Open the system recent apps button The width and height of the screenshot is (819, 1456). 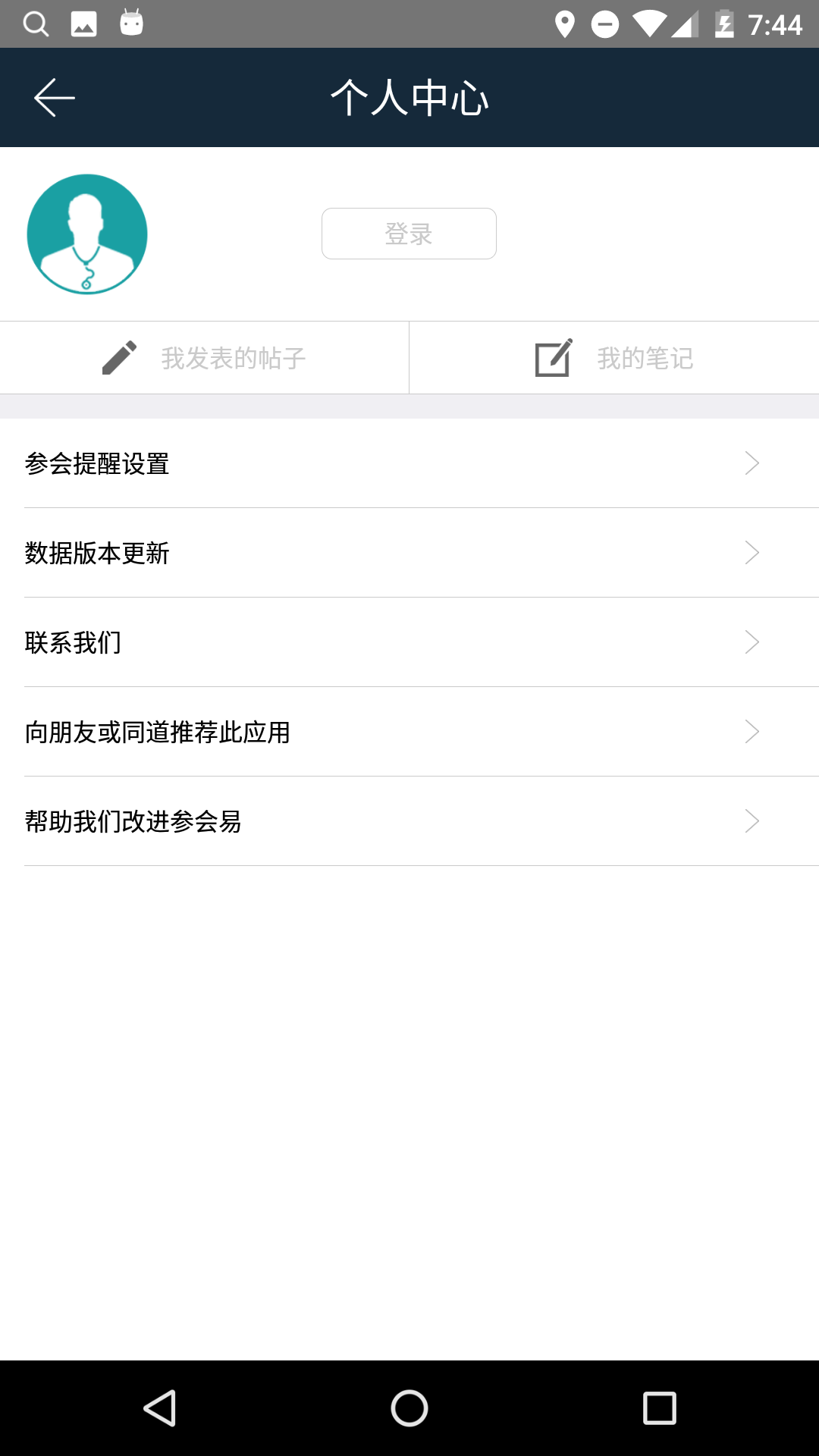(x=659, y=1408)
